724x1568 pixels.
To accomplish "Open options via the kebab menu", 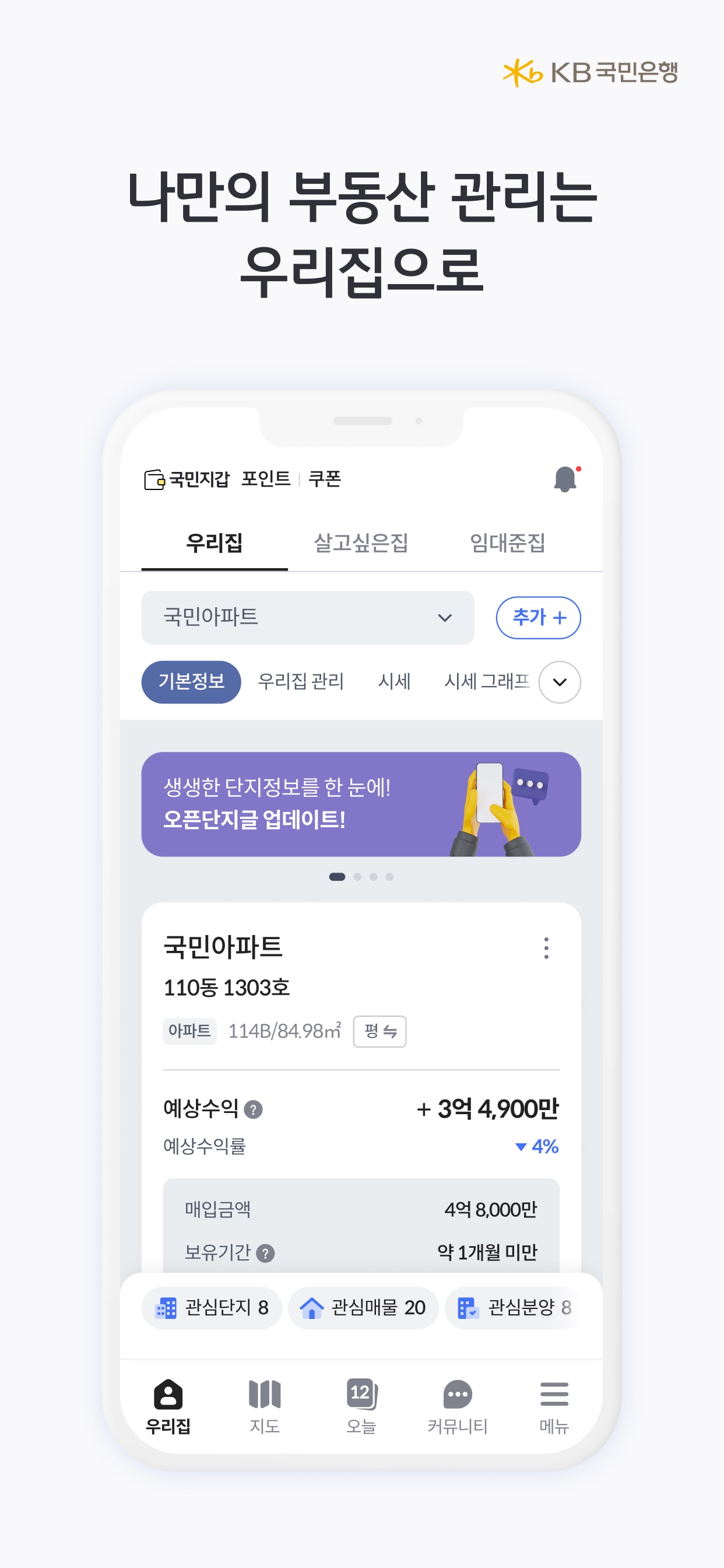I will pyautogui.click(x=546, y=949).
